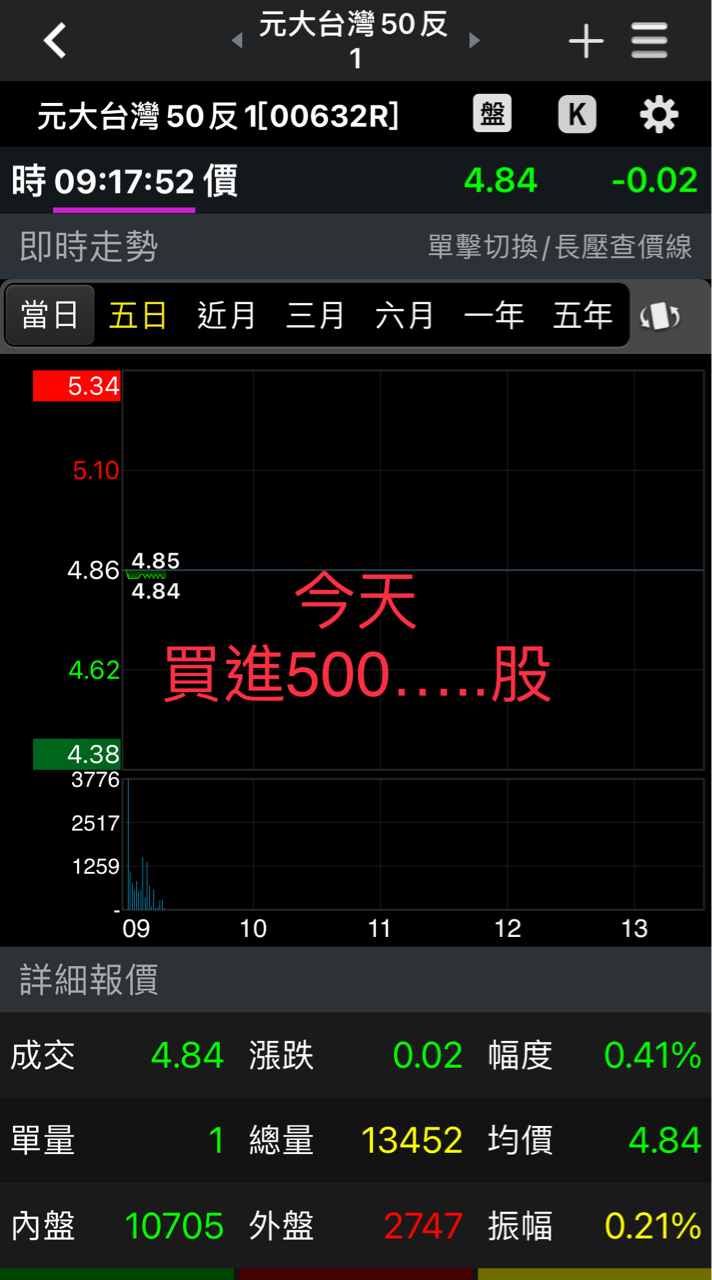712x1280 pixels.
Task: Switch to the next stock with right triangle
Action: pos(474,41)
